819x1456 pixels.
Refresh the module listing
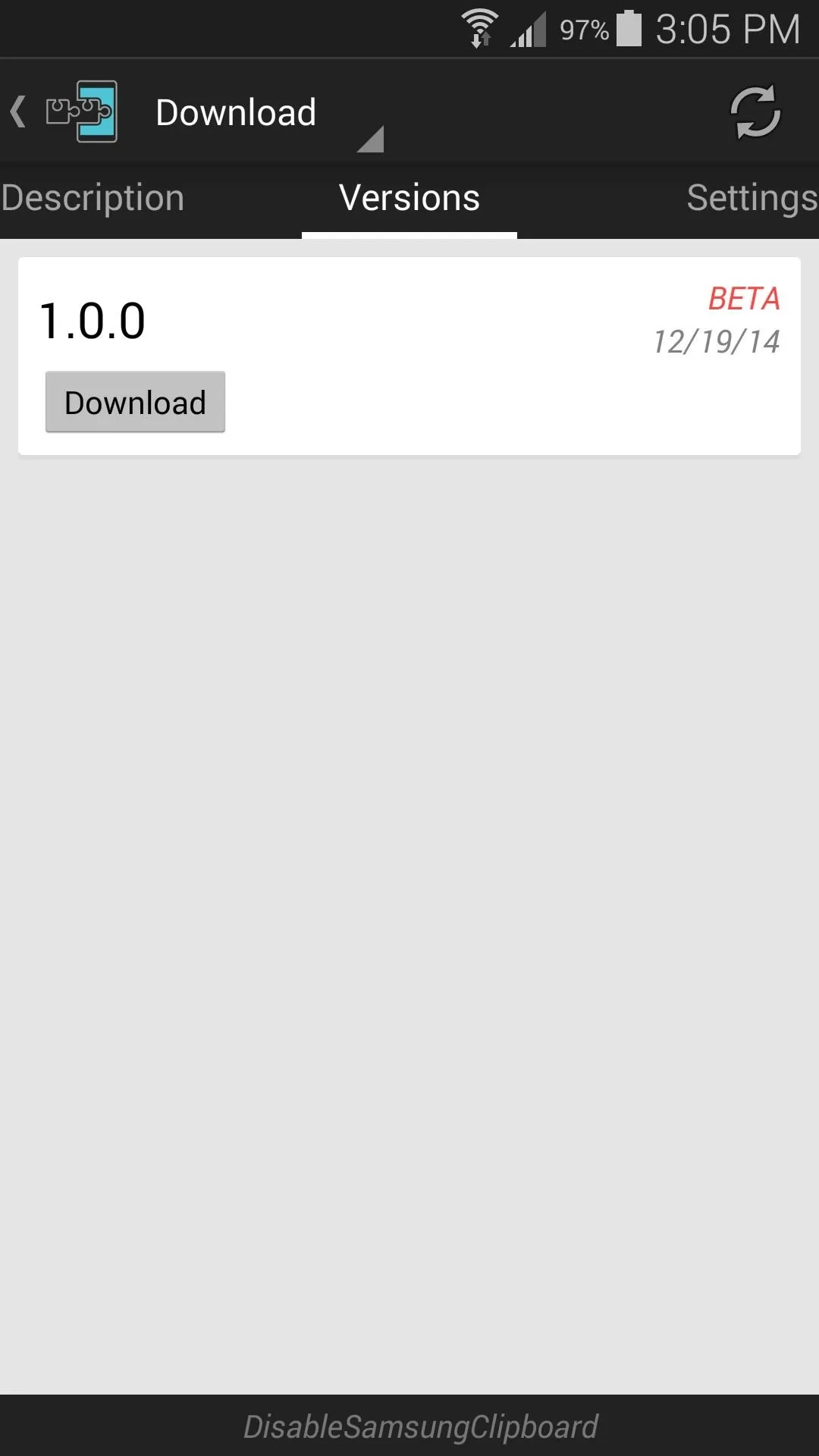point(755,111)
